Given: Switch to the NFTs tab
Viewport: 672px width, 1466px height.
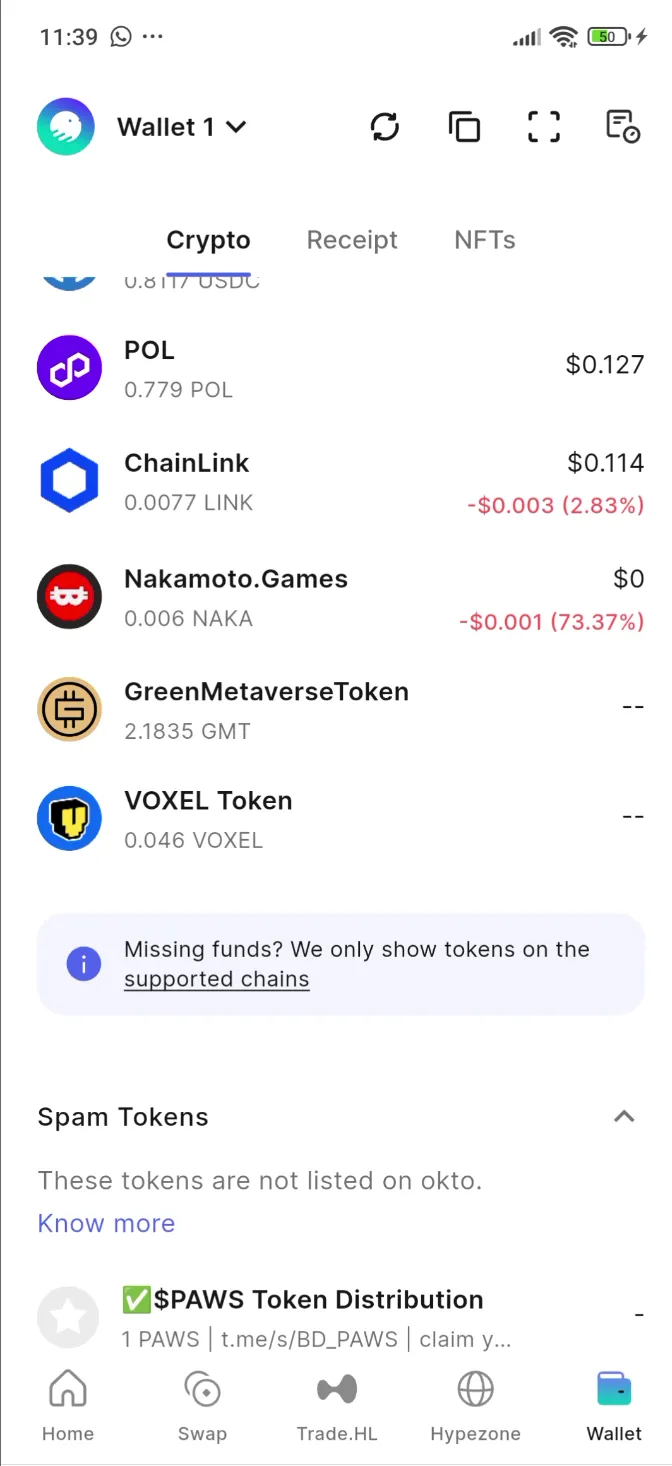Looking at the screenshot, I should pos(485,240).
